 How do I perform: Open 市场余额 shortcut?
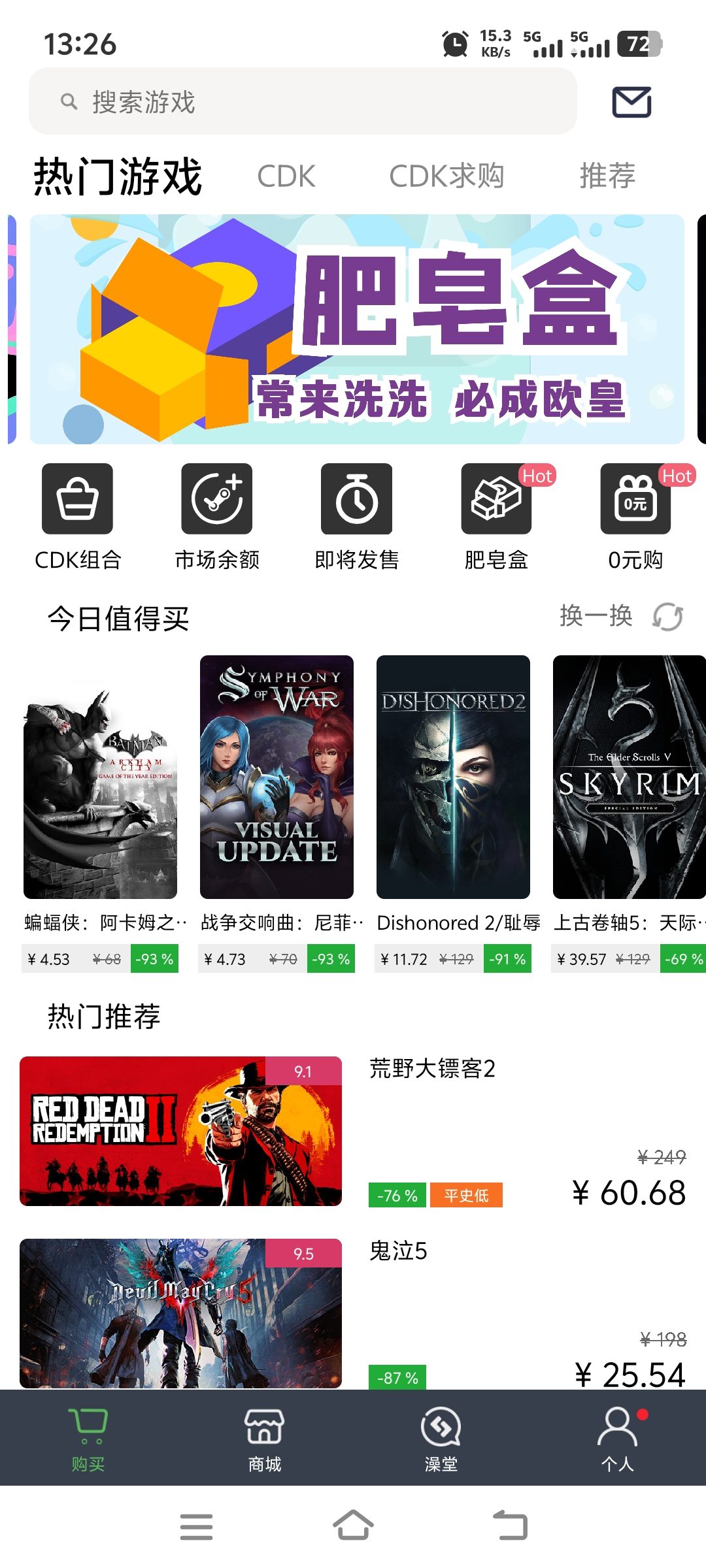217,516
